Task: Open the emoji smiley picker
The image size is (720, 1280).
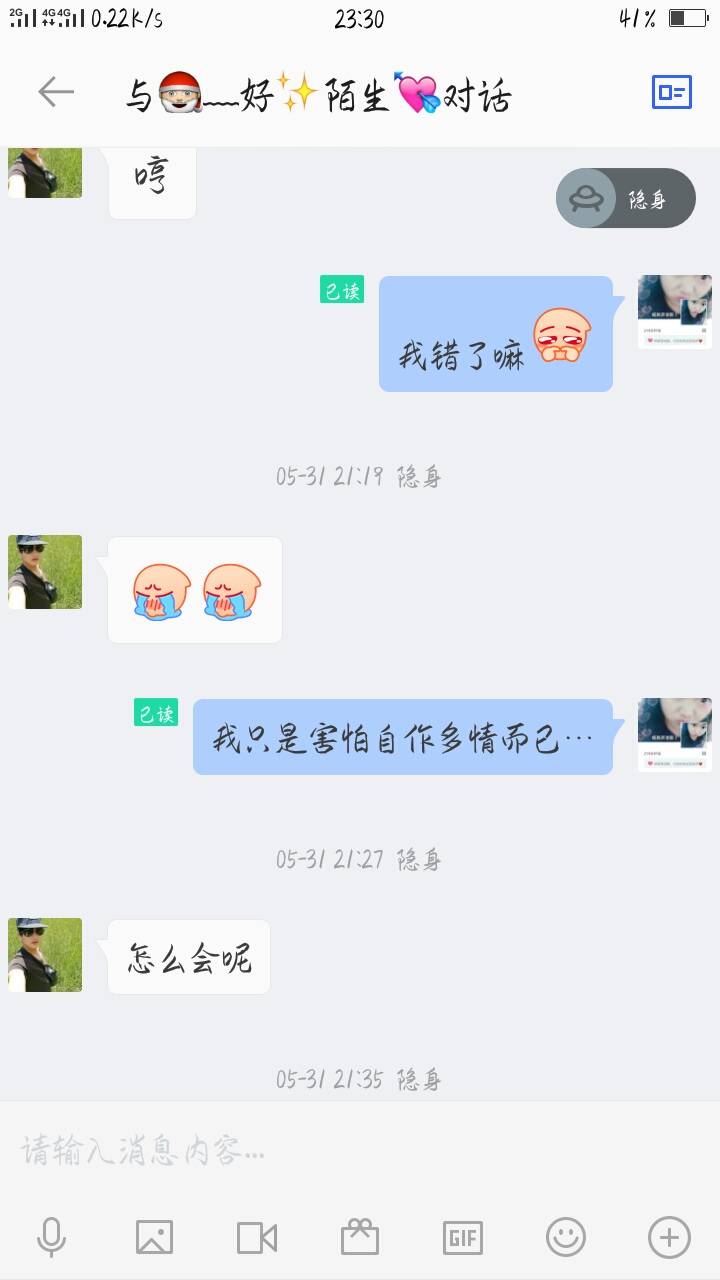Action: coord(566,1238)
